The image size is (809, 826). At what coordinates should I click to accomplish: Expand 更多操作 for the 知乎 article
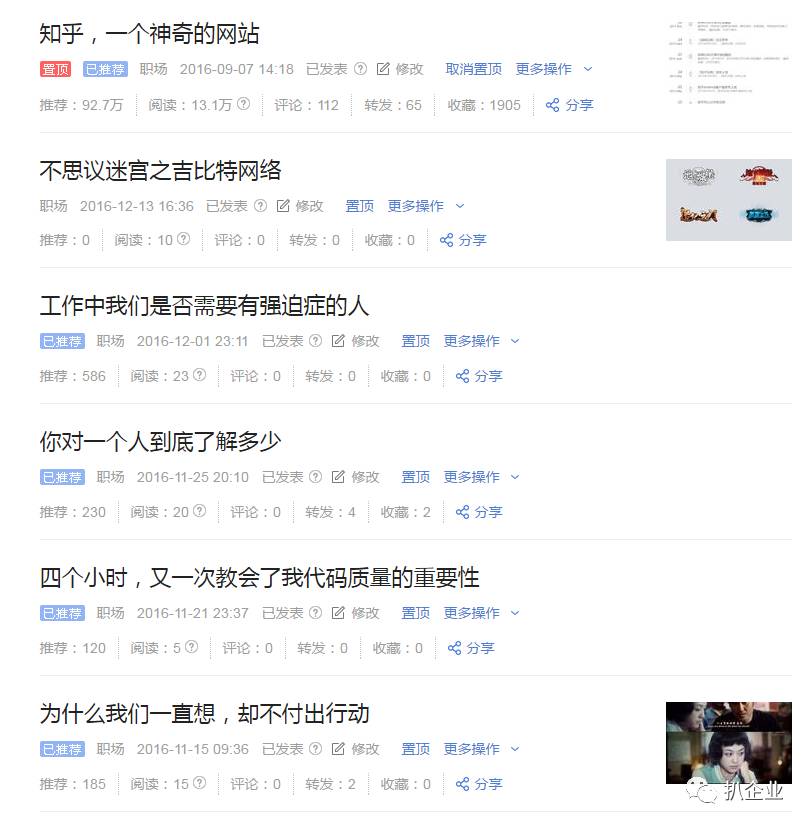point(553,69)
